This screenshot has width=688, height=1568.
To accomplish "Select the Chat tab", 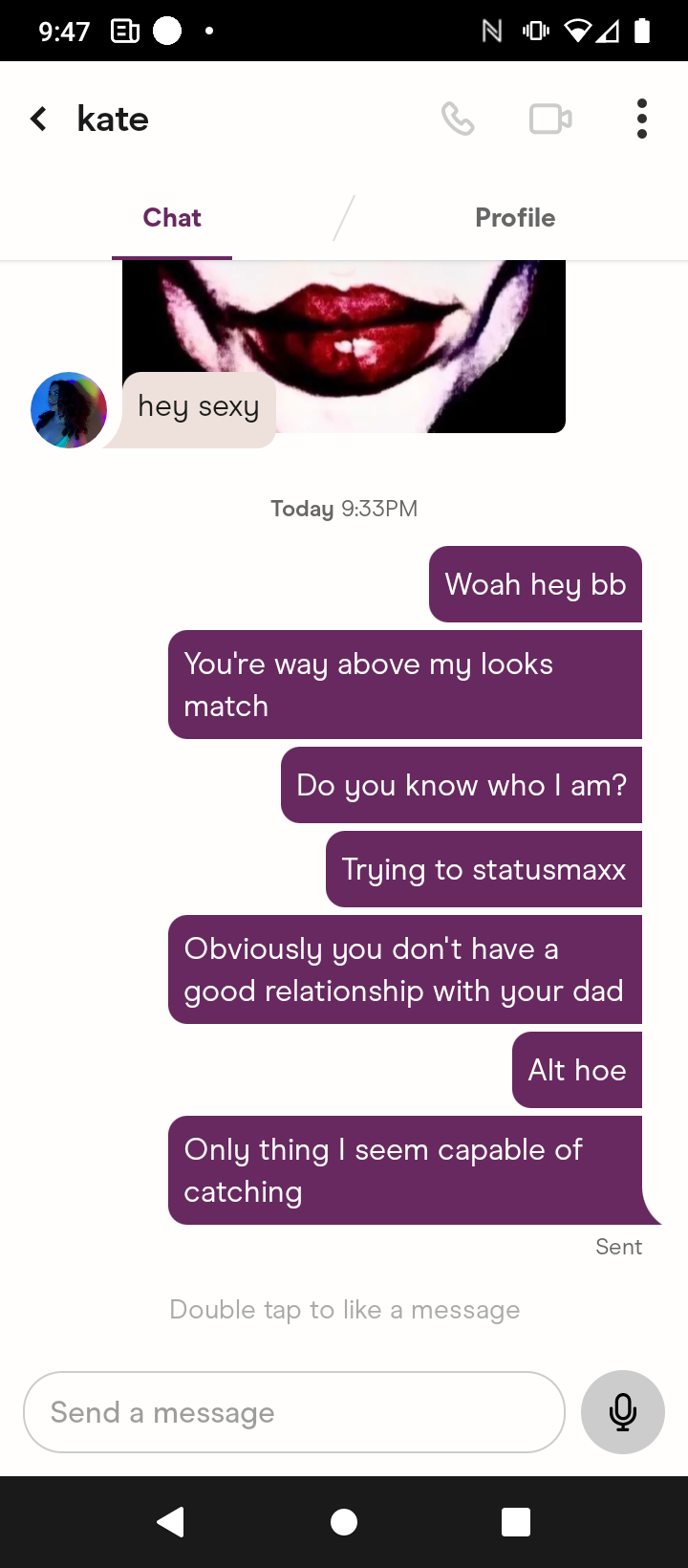I will [172, 218].
